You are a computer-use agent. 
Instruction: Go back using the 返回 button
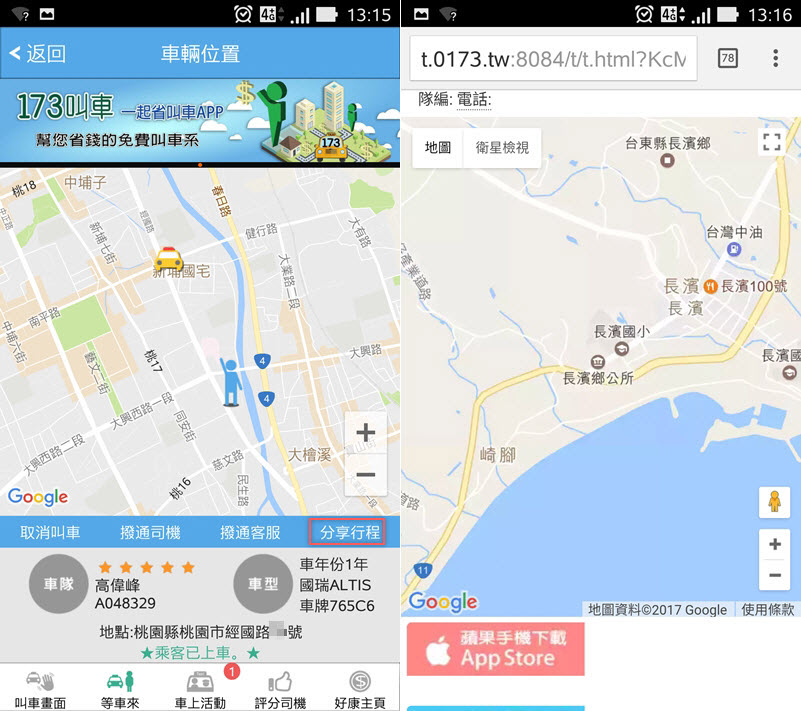(x=38, y=54)
